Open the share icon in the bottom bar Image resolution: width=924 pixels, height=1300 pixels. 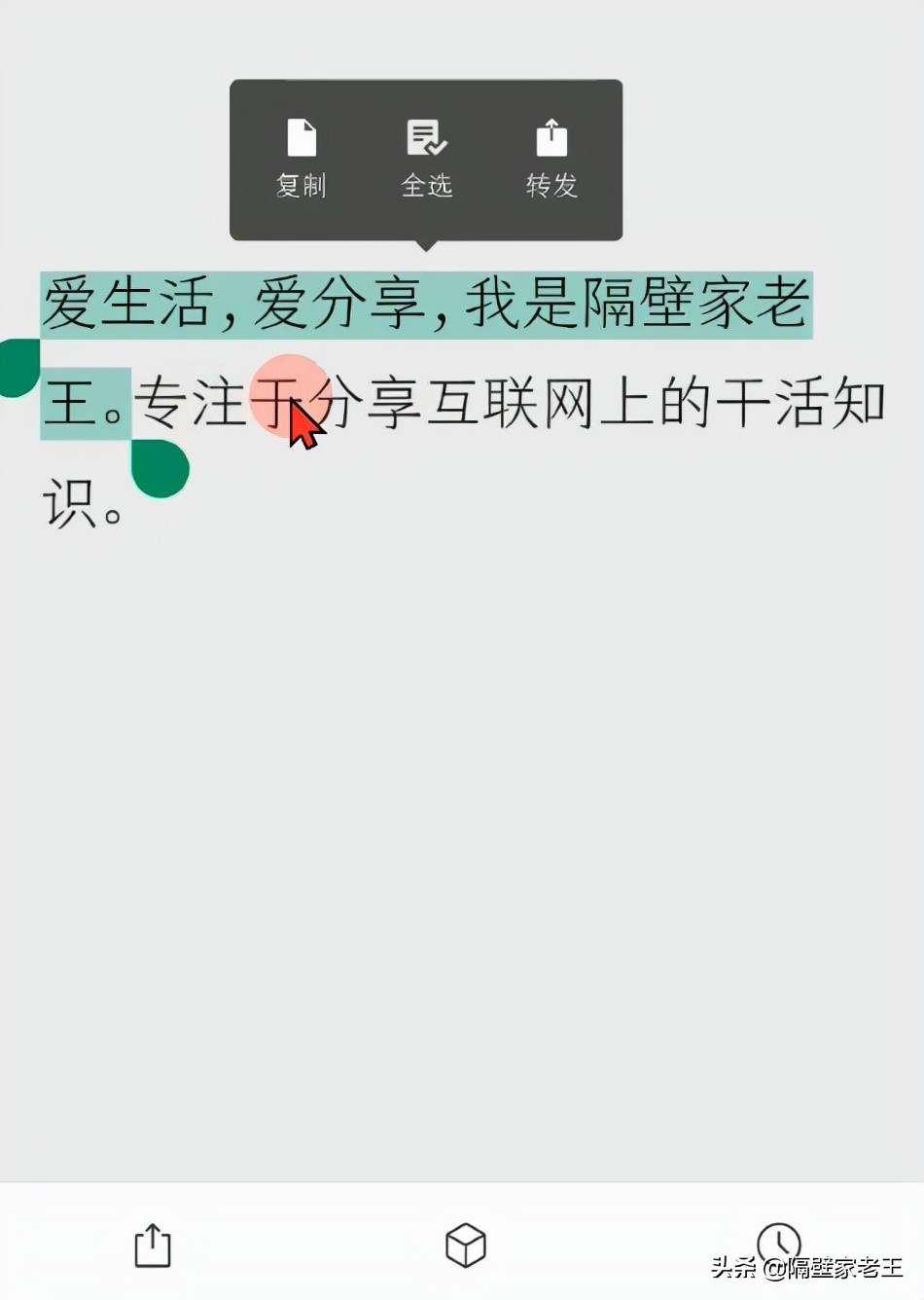pos(153,1246)
